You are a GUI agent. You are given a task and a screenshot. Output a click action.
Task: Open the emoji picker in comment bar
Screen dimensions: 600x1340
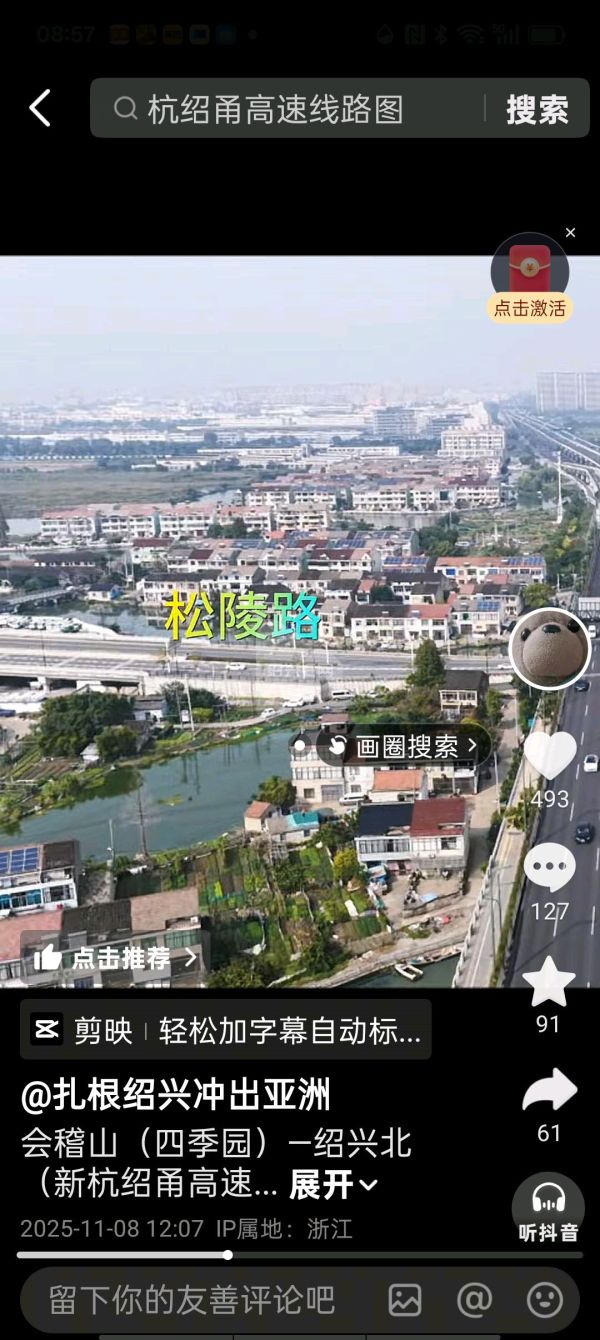click(x=545, y=1300)
